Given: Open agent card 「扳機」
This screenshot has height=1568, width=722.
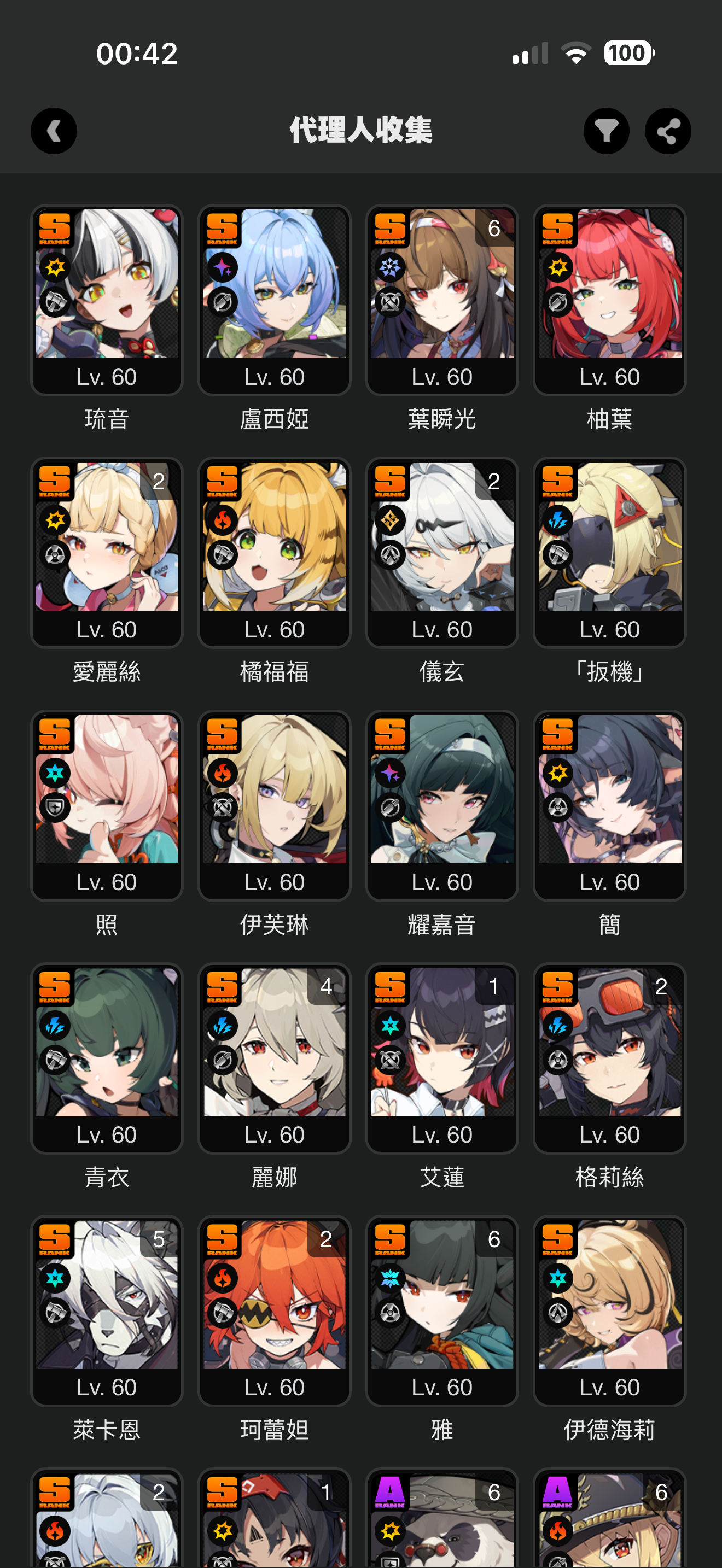Looking at the screenshot, I should coord(609,552).
